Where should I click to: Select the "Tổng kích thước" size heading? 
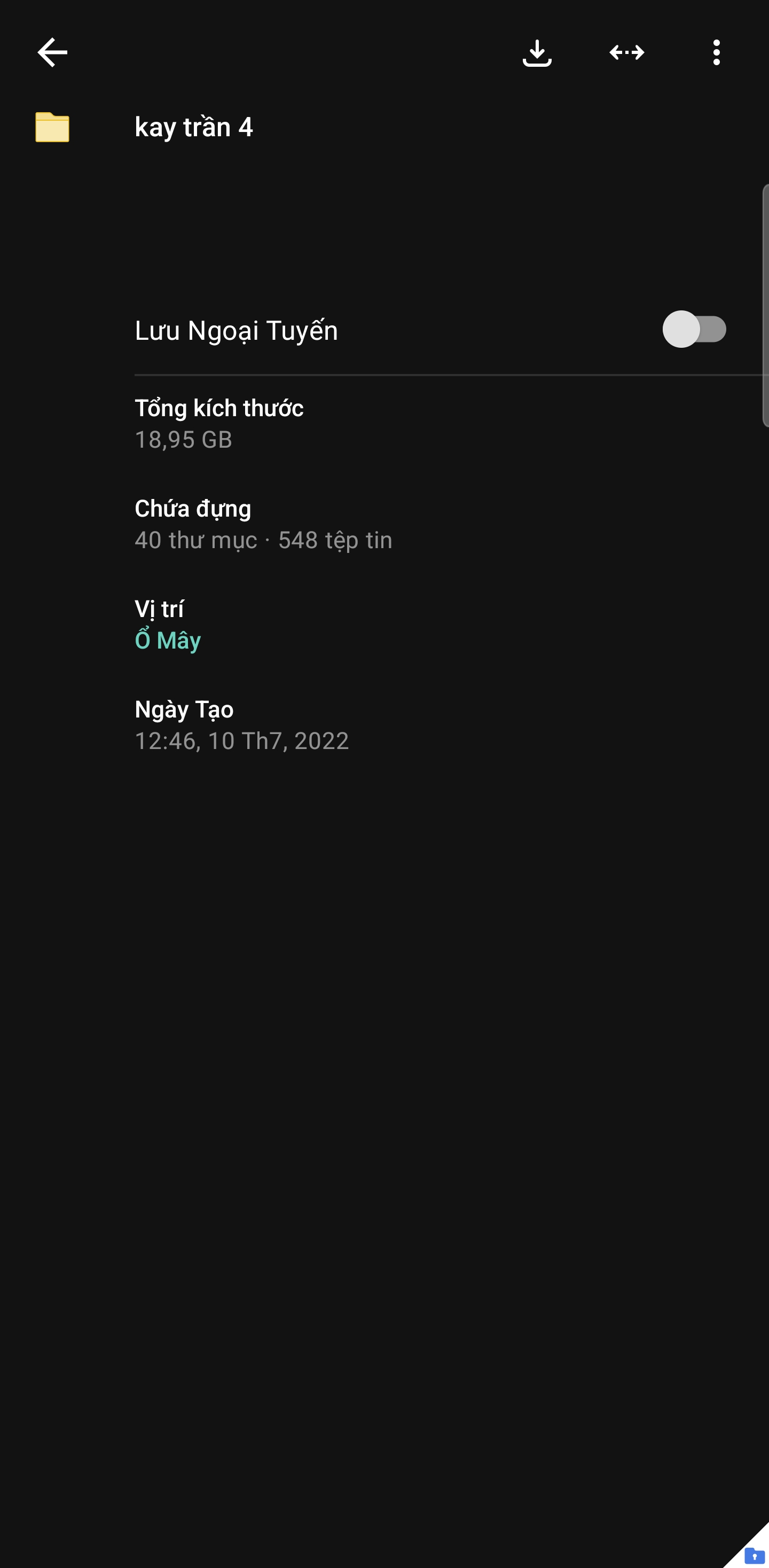point(219,408)
